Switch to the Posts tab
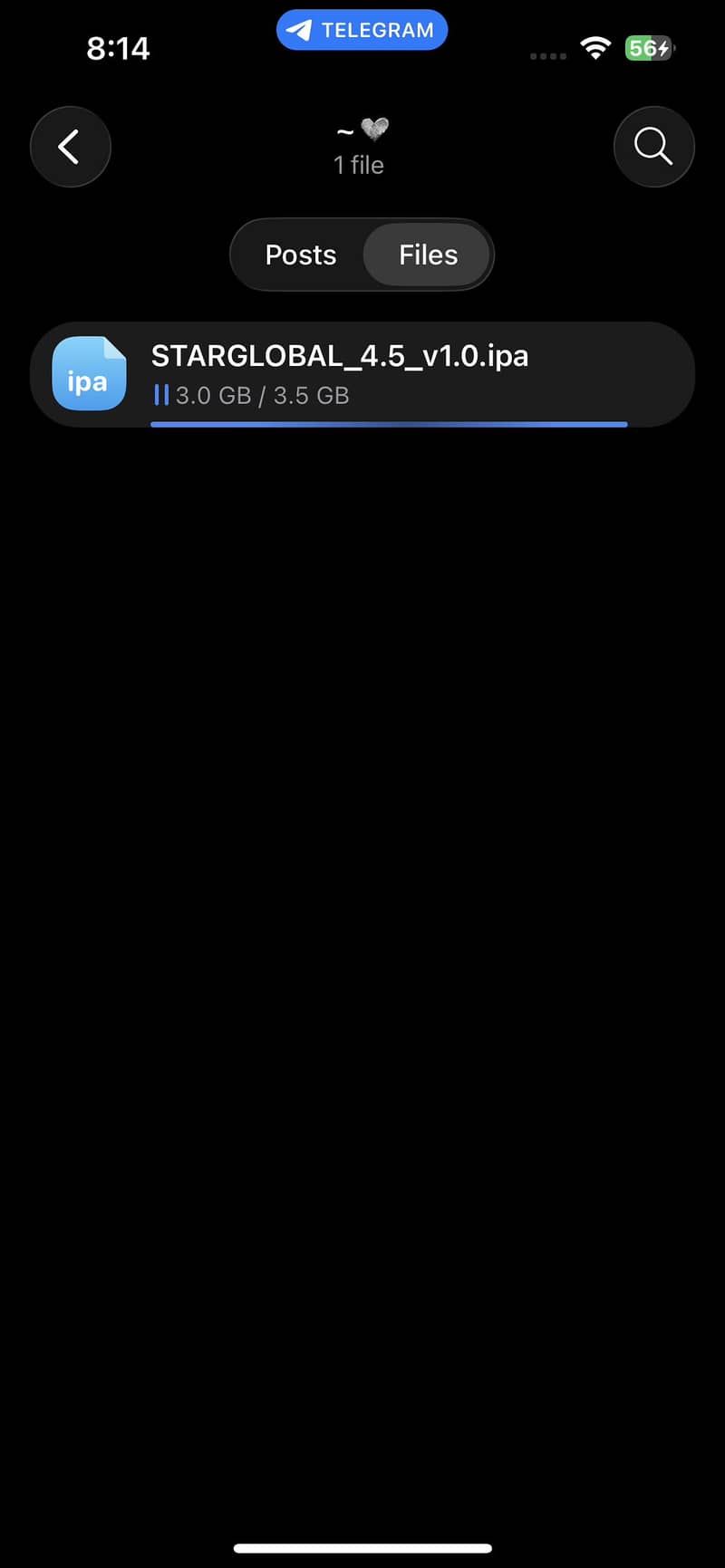This screenshot has width=725, height=1568. pyautogui.click(x=301, y=255)
